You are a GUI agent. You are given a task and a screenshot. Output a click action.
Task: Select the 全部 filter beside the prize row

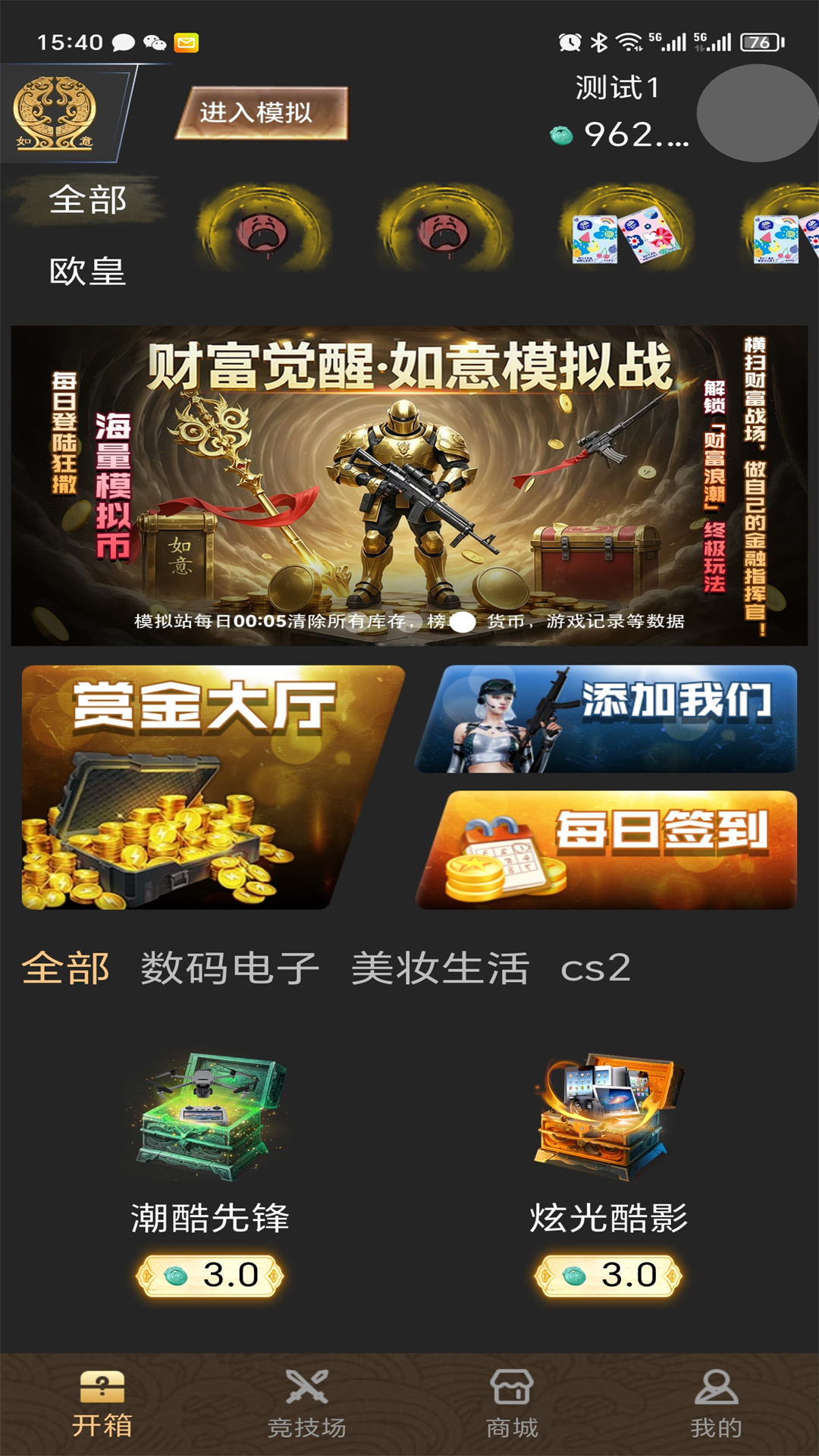pyautogui.click(x=87, y=200)
